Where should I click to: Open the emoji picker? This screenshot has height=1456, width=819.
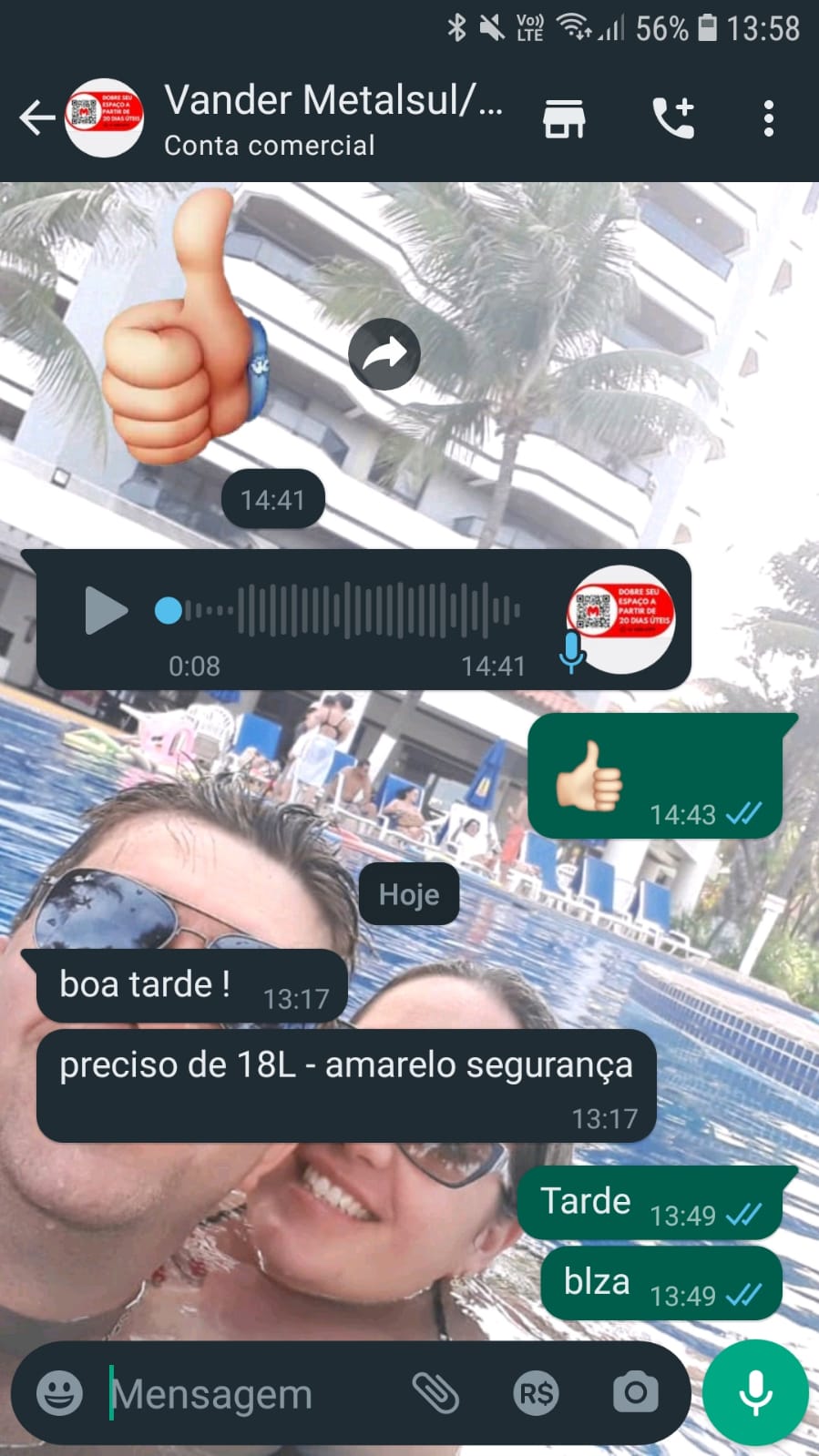pyautogui.click(x=60, y=1393)
